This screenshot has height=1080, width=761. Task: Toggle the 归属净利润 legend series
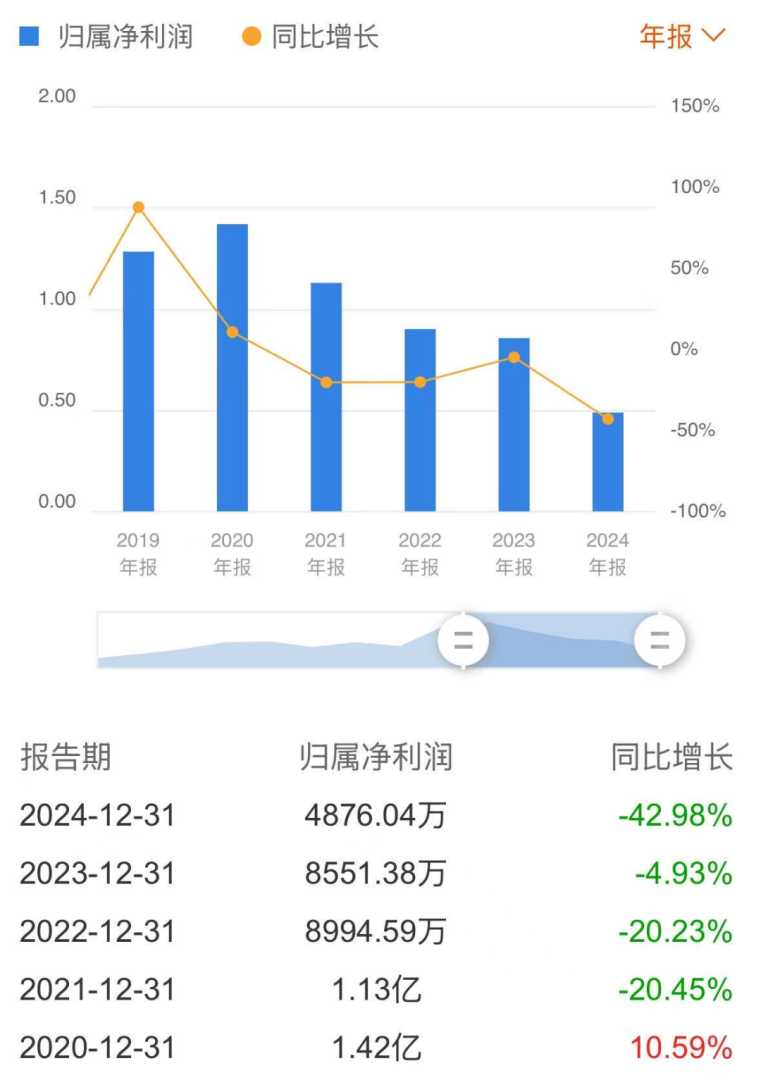pyautogui.click(x=107, y=37)
